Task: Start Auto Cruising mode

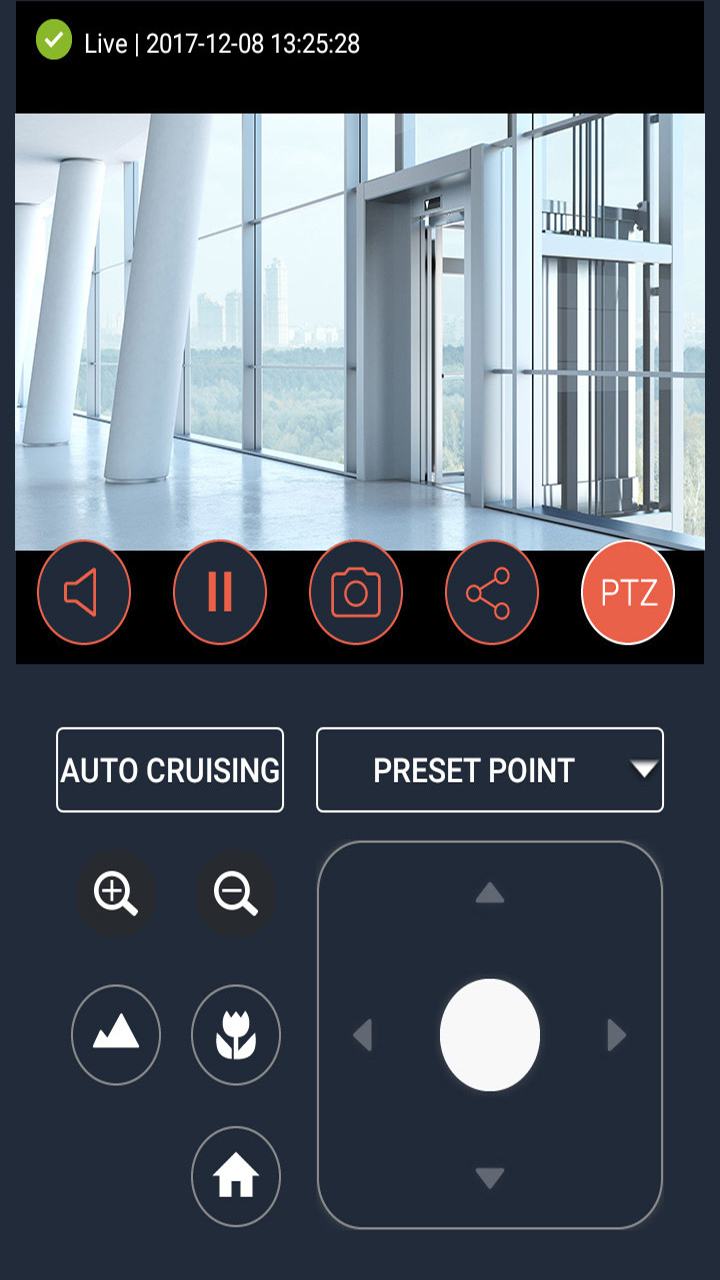Action: (x=170, y=770)
